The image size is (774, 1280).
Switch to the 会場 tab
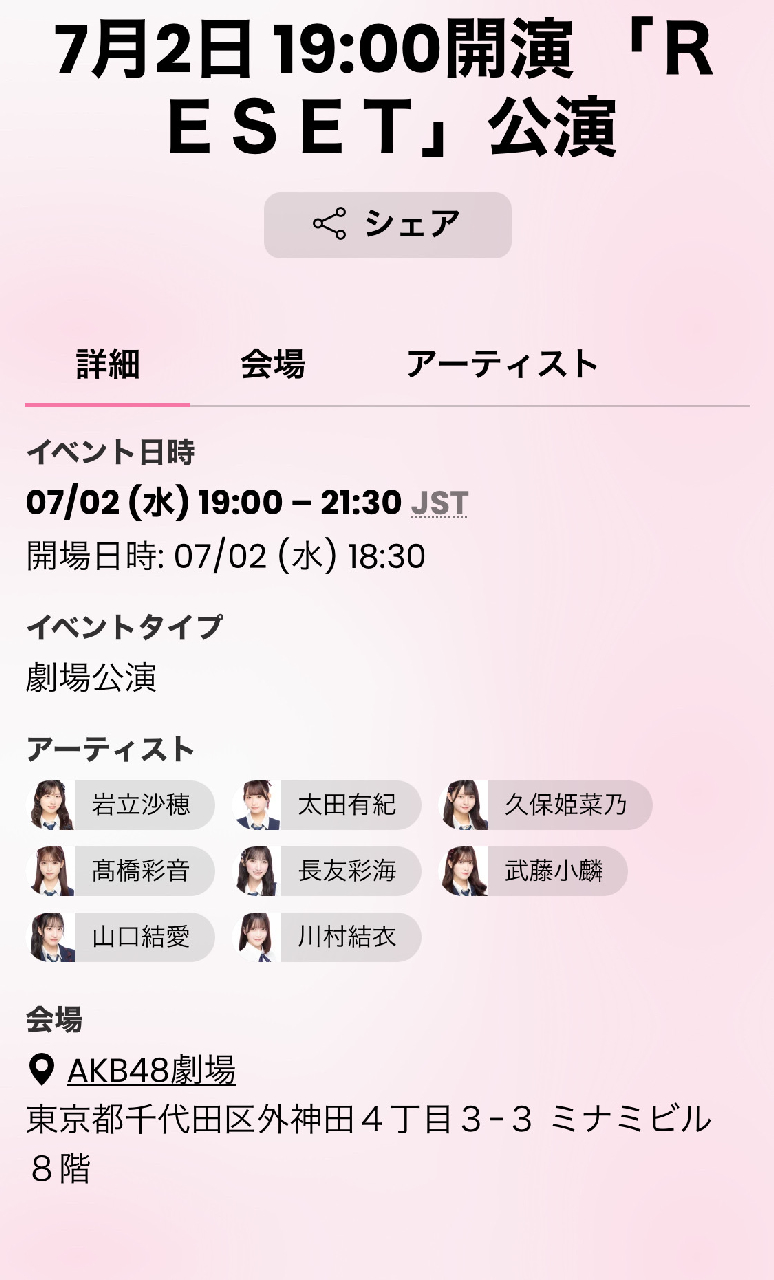272,365
